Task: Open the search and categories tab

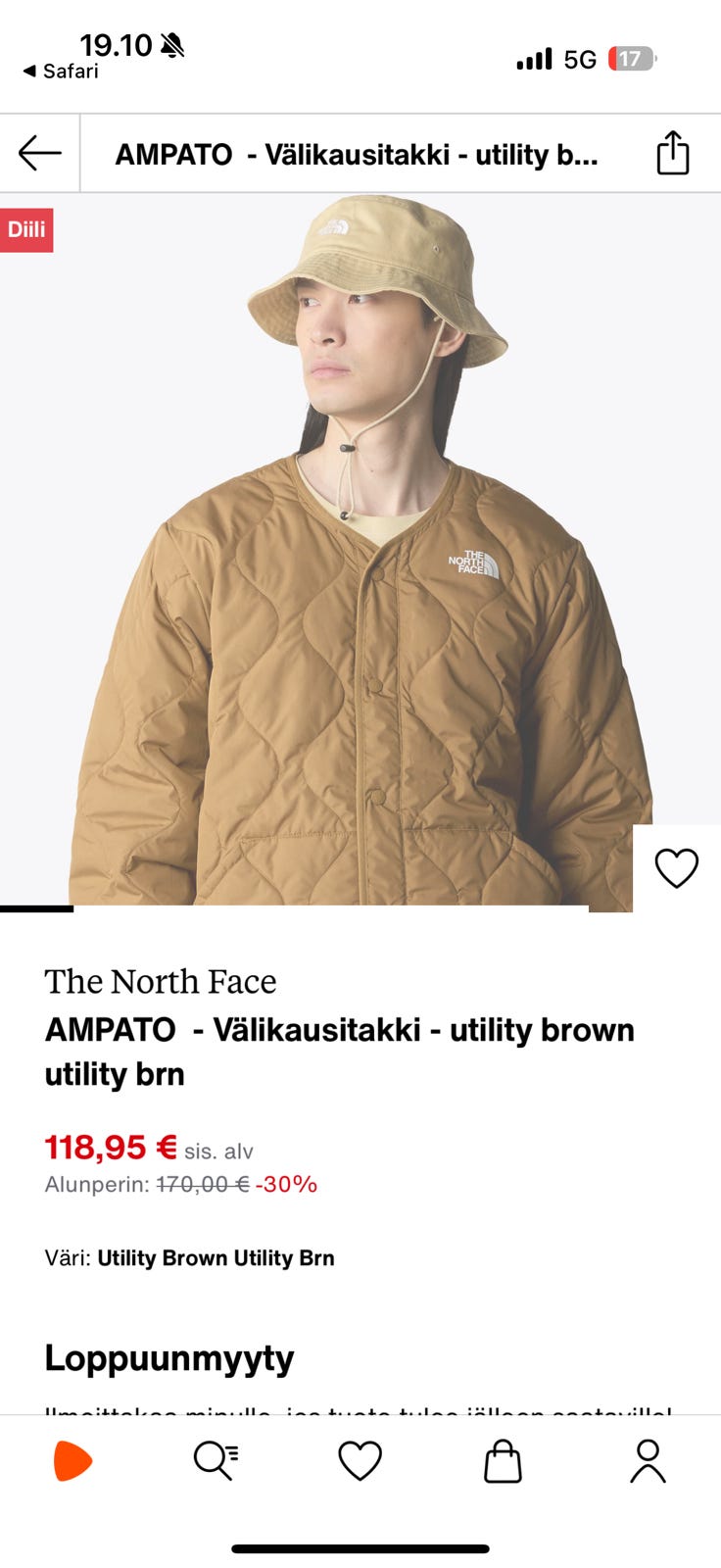Action: click(216, 1461)
